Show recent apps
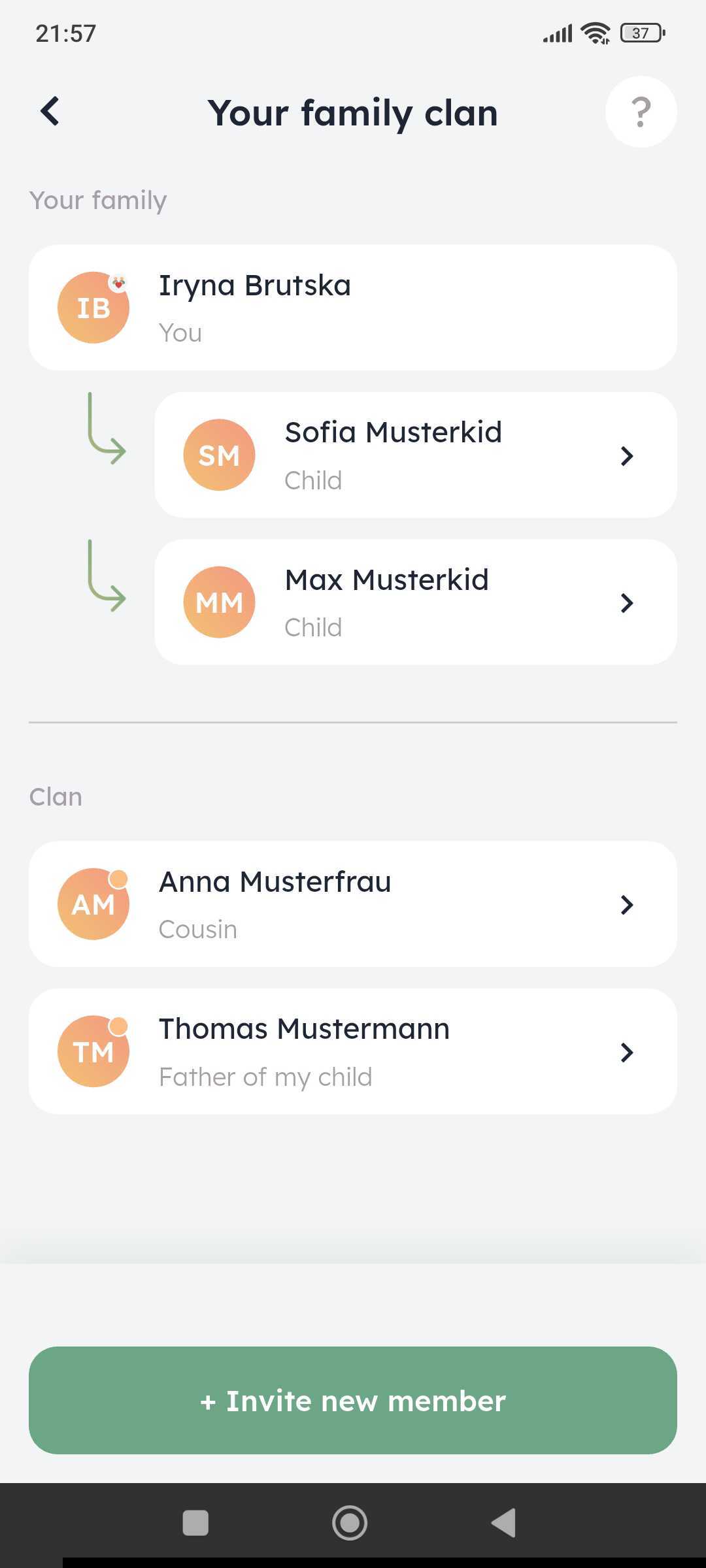 (x=195, y=1523)
